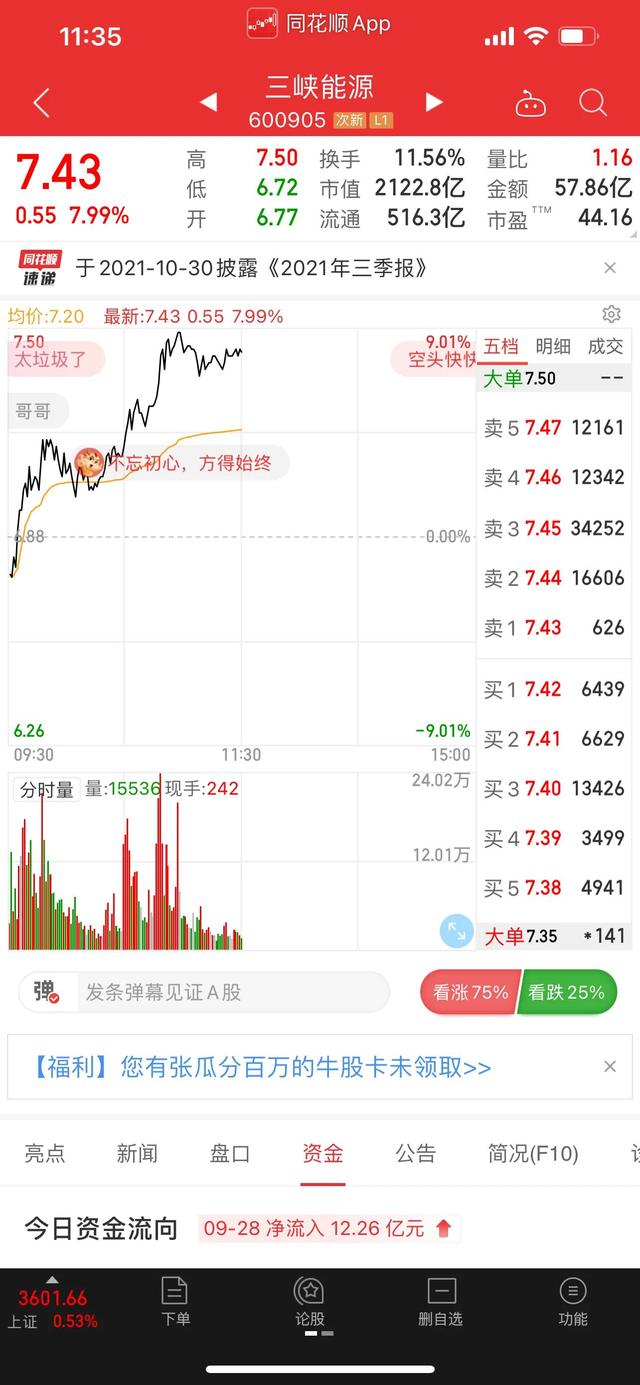Screen dimensions: 640x1385
Task: Switch to the 公告 tab
Action: point(415,1153)
